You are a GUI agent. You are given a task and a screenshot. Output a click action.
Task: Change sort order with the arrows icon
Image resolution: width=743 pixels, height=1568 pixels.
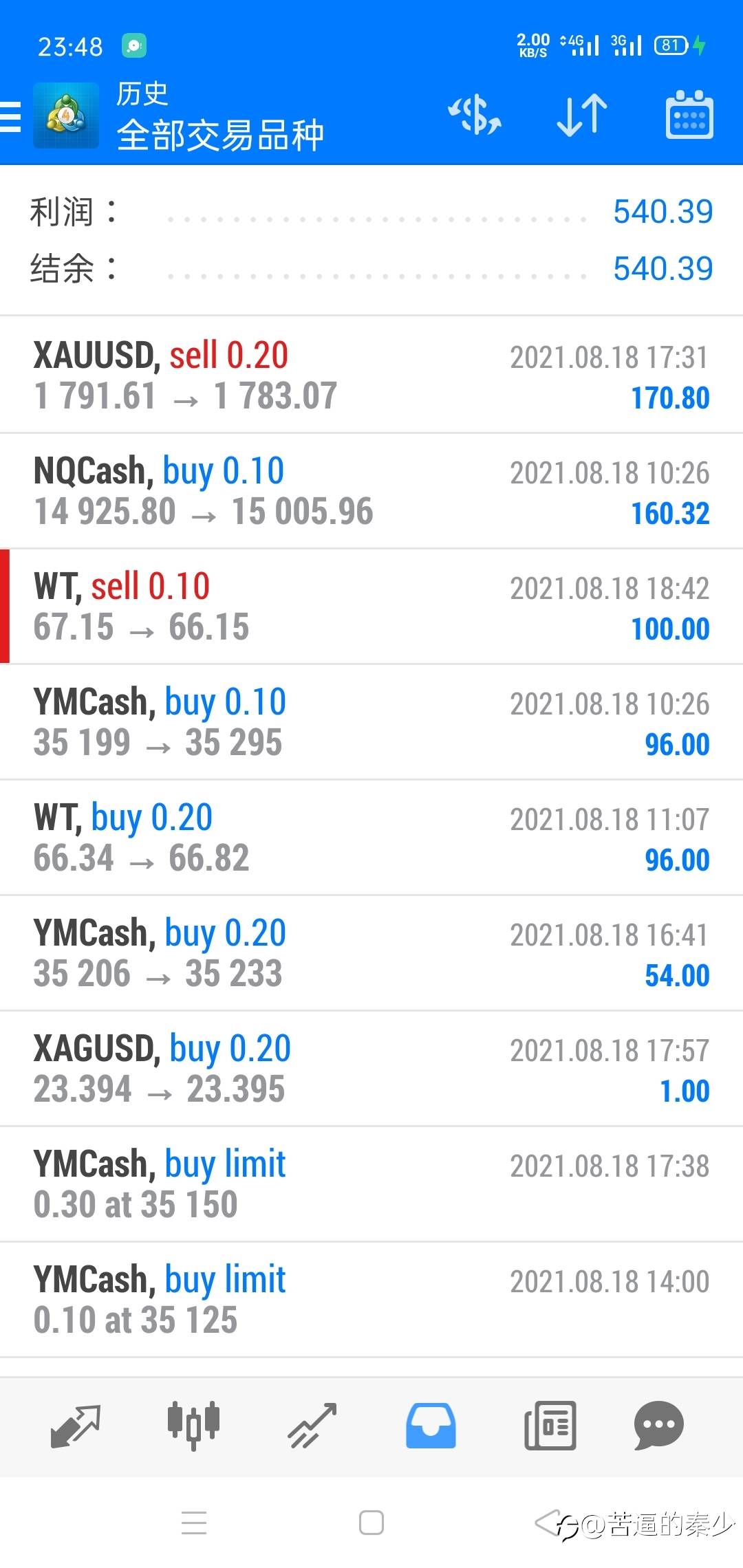pos(581,115)
